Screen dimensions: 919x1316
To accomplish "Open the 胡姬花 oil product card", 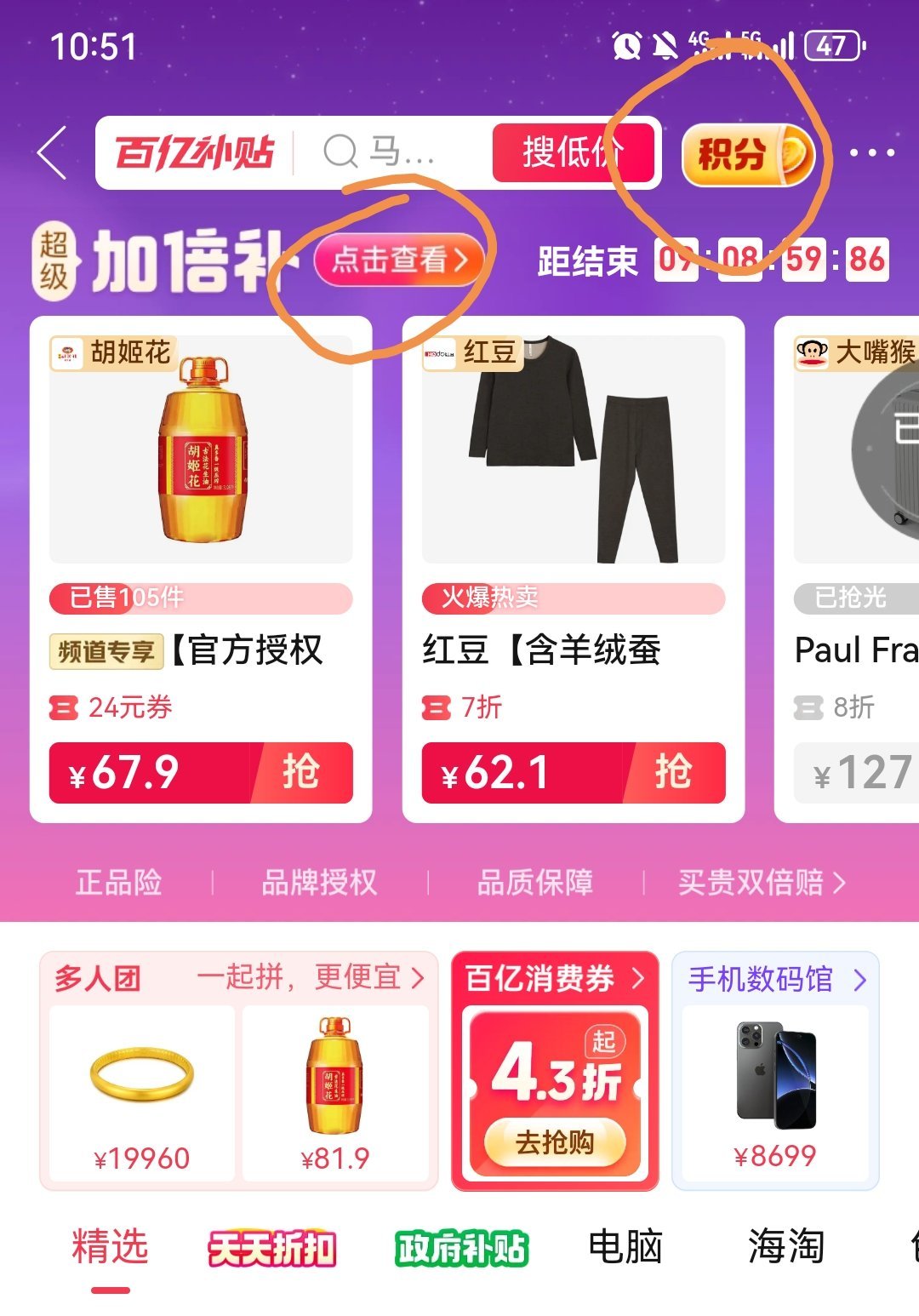I will (x=201, y=451).
